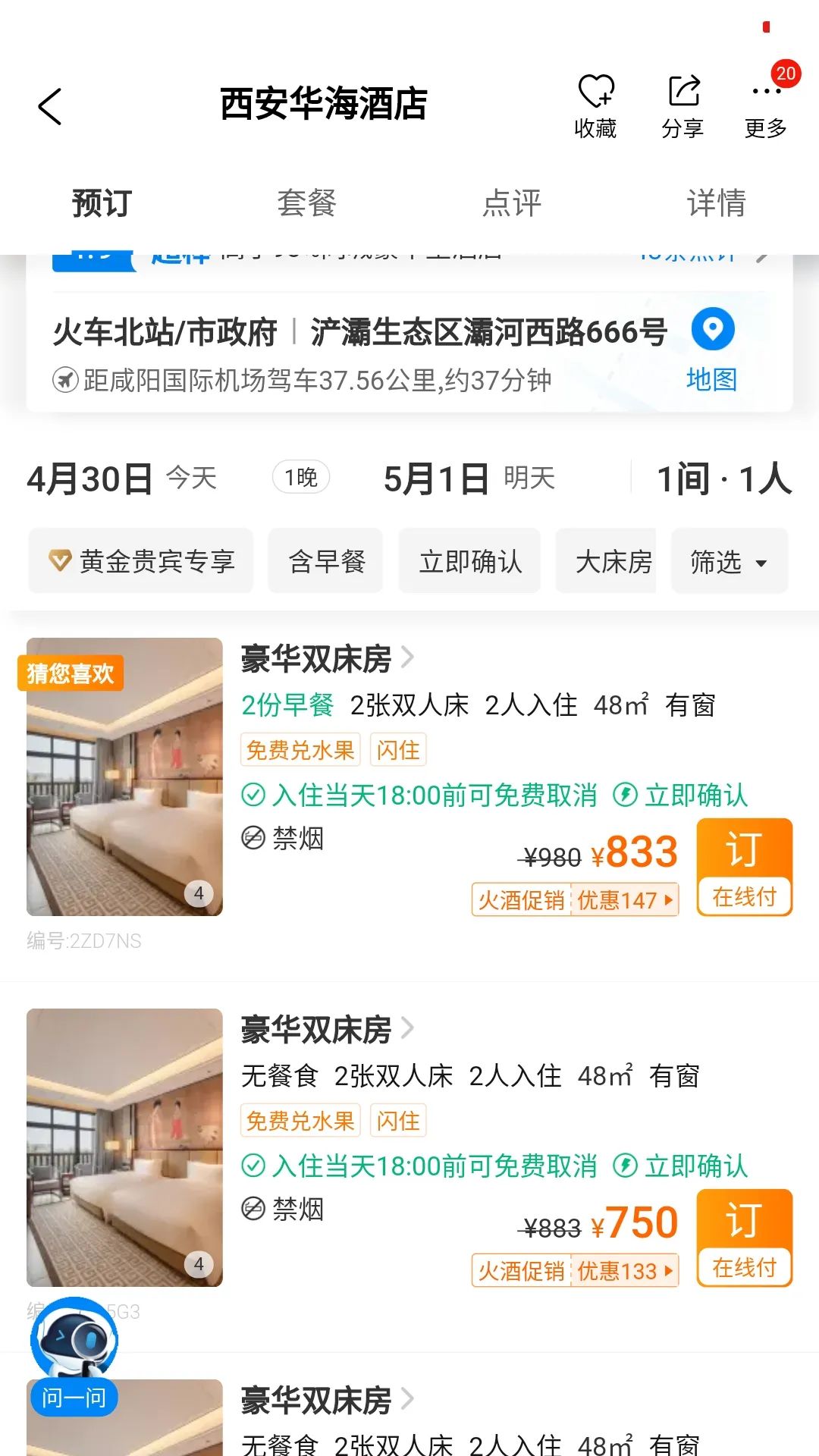Go back from the hotel page
The image size is (819, 1456).
50,106
